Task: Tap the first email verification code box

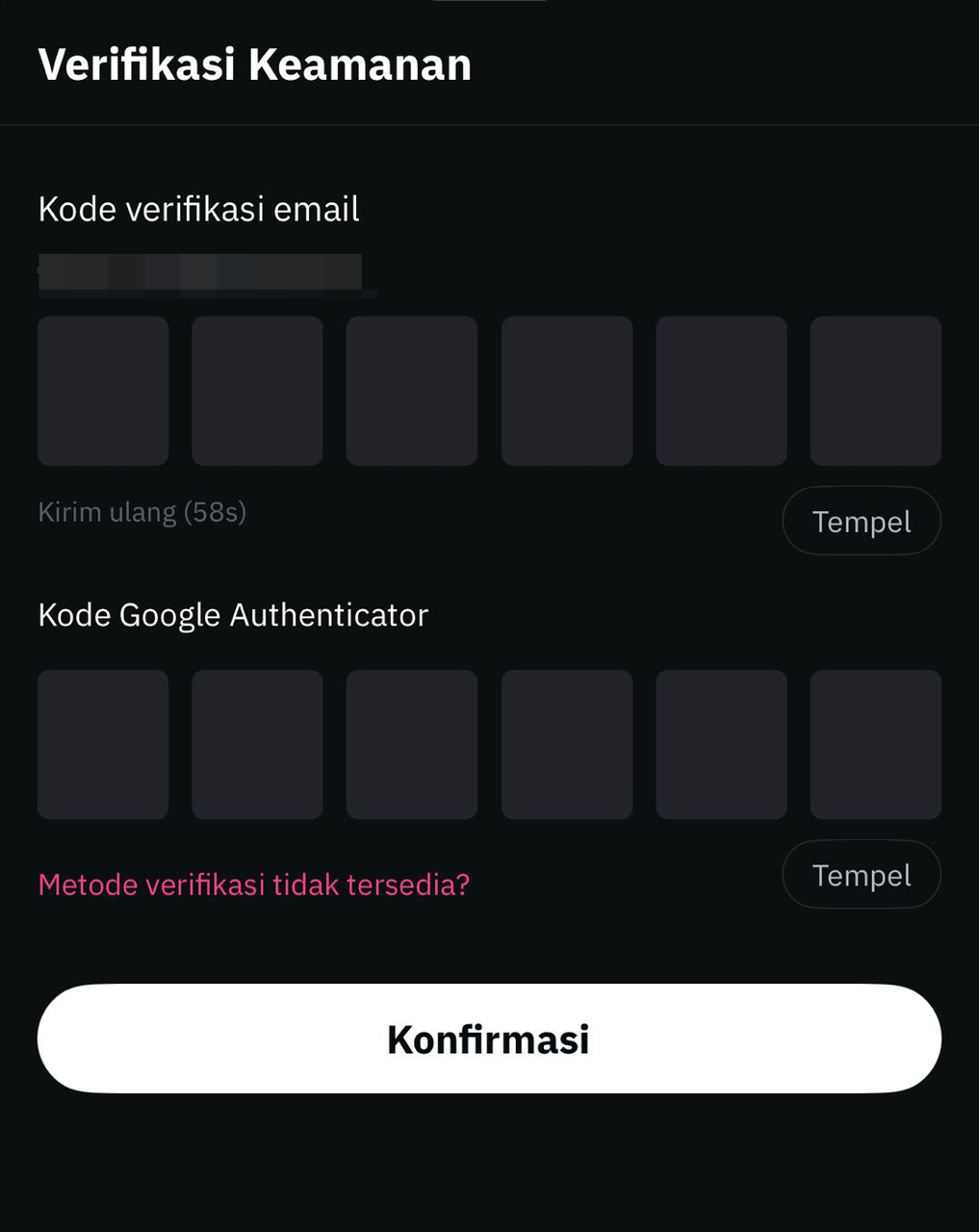Action: pos(103,391)
